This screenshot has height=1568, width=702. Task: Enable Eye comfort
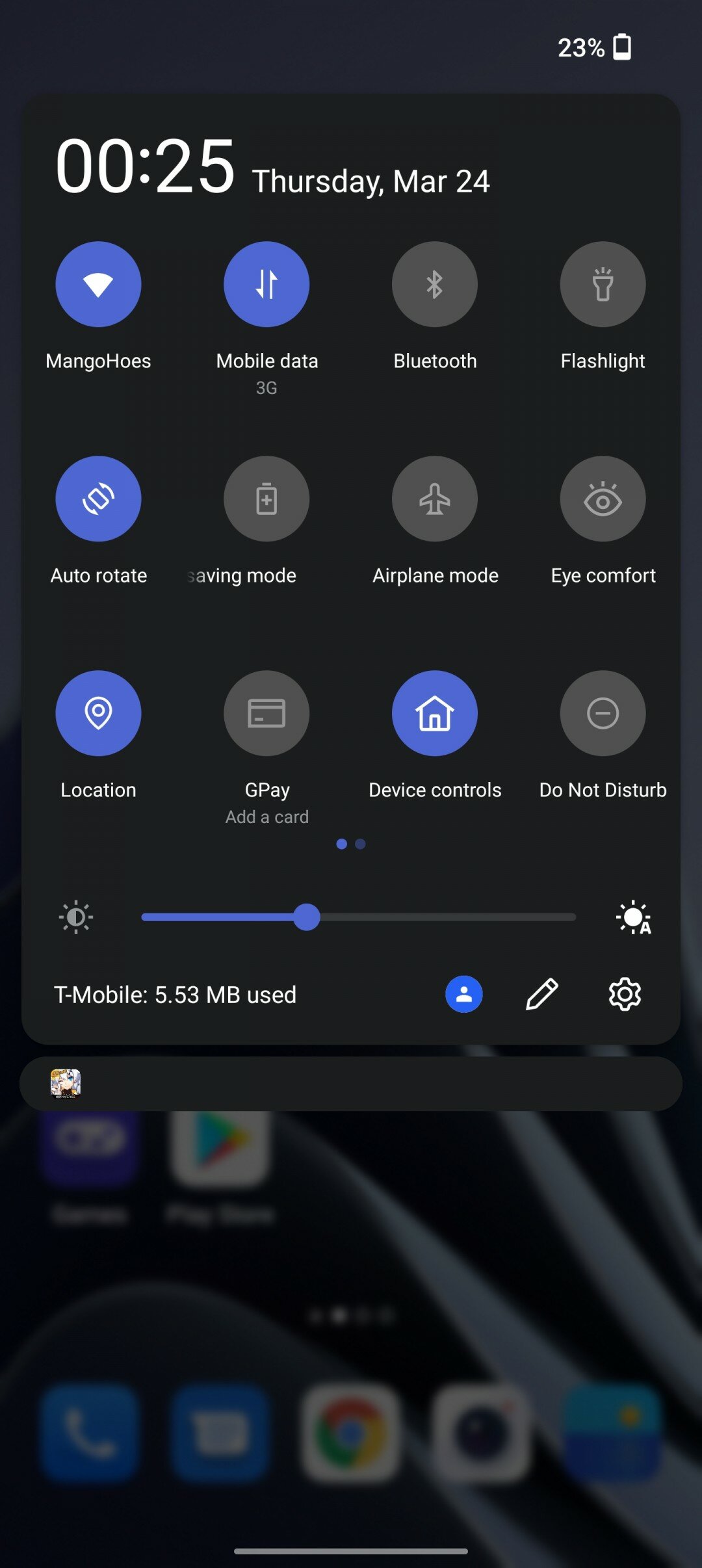tap(603, 499)
